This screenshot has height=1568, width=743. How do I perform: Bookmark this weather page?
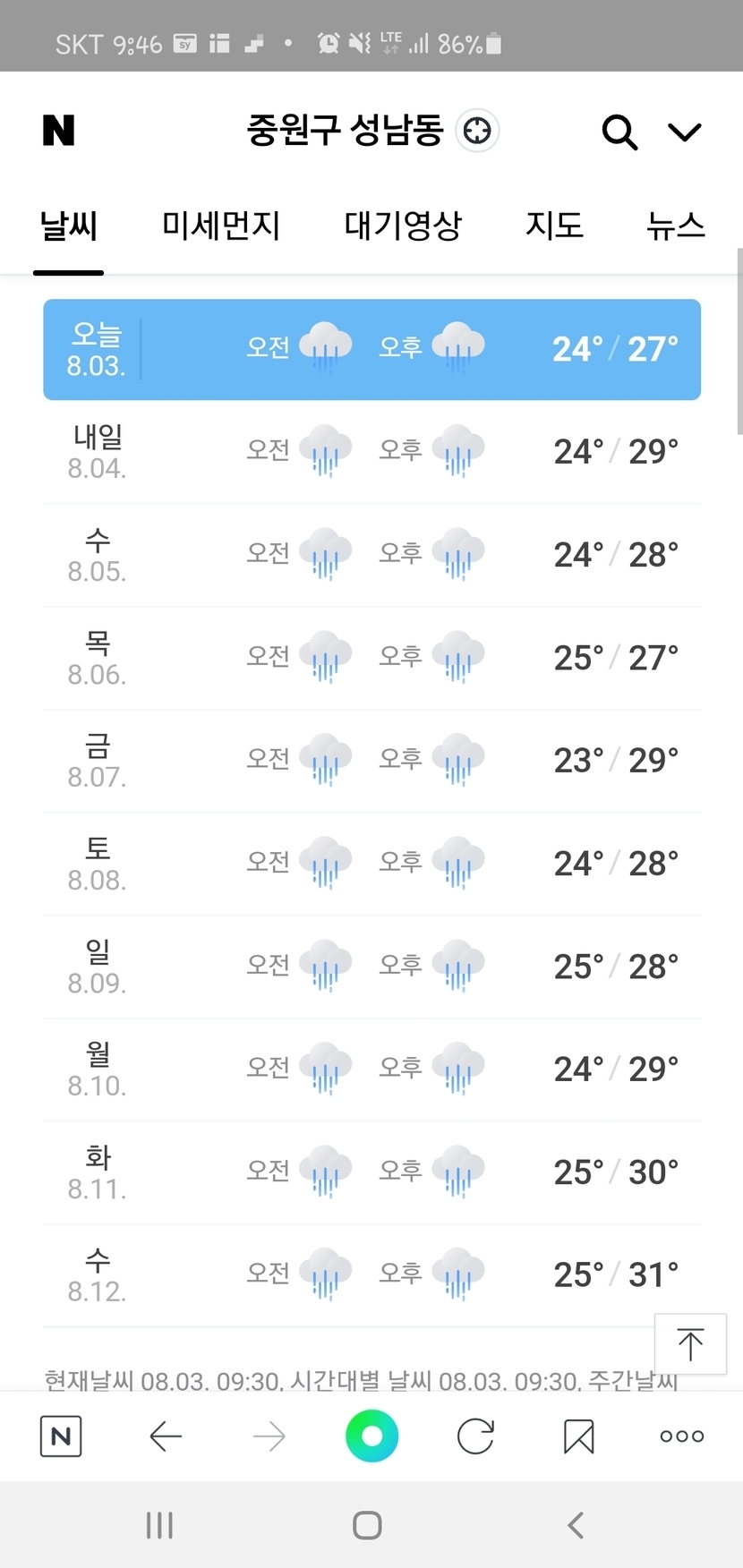578,1436
